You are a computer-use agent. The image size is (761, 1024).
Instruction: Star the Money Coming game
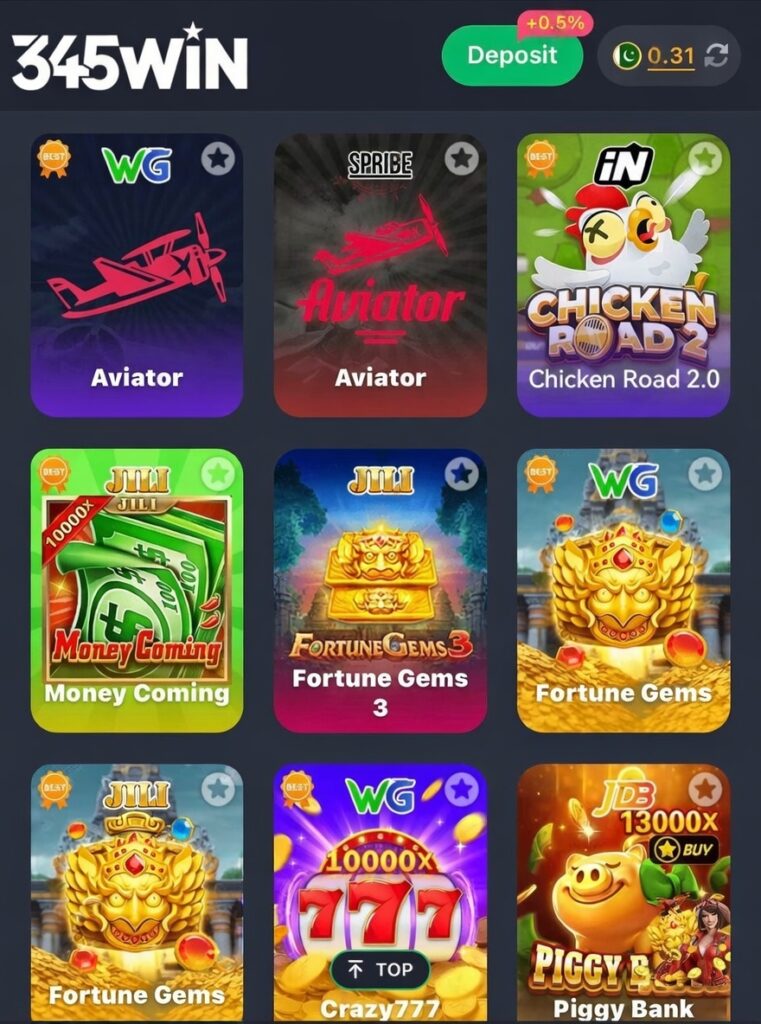pyautogui.click(x=218, y=473)
